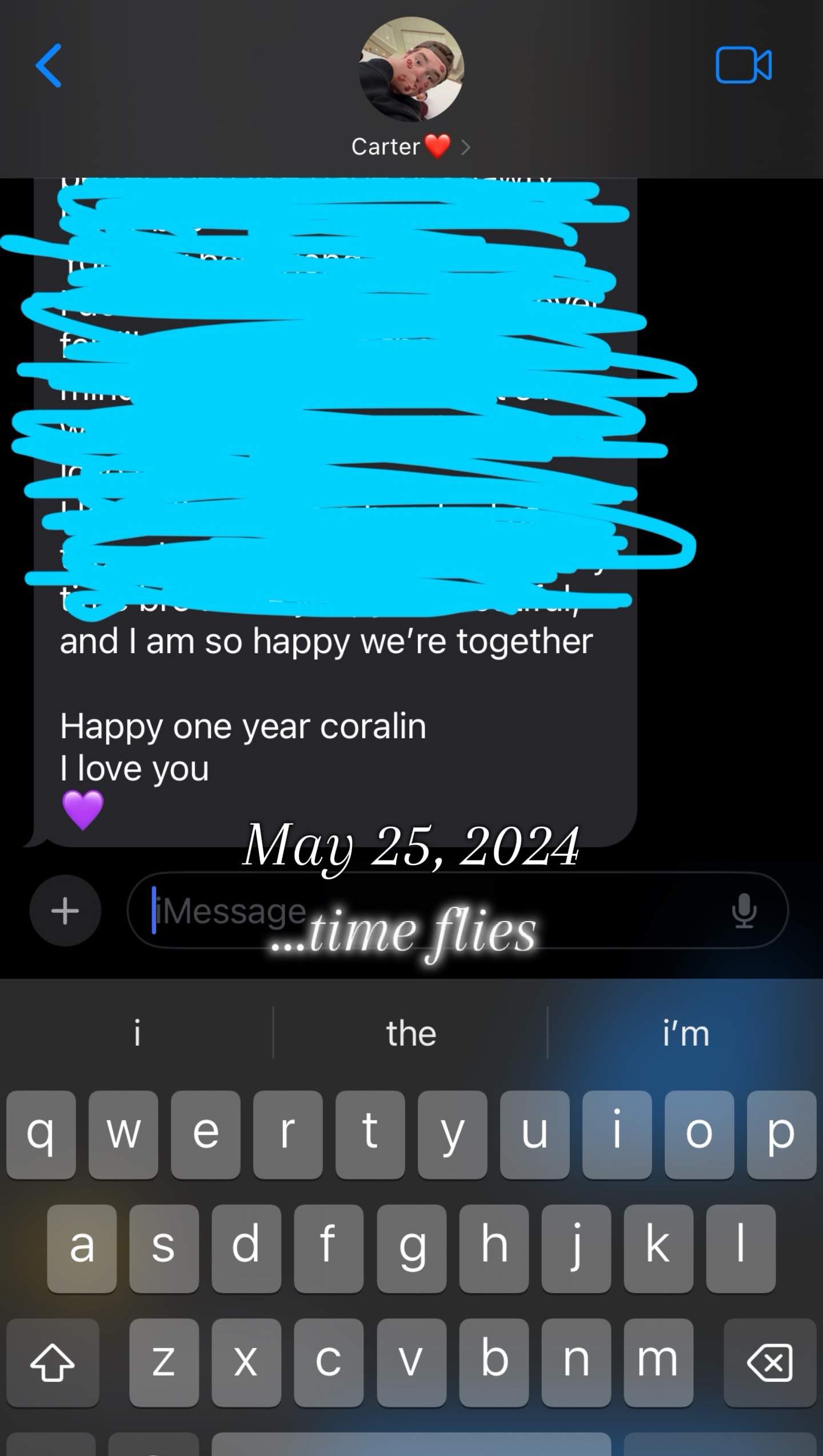
Task: Start a FaceTime video call with Carter
Action: click(x=744, y=66)
